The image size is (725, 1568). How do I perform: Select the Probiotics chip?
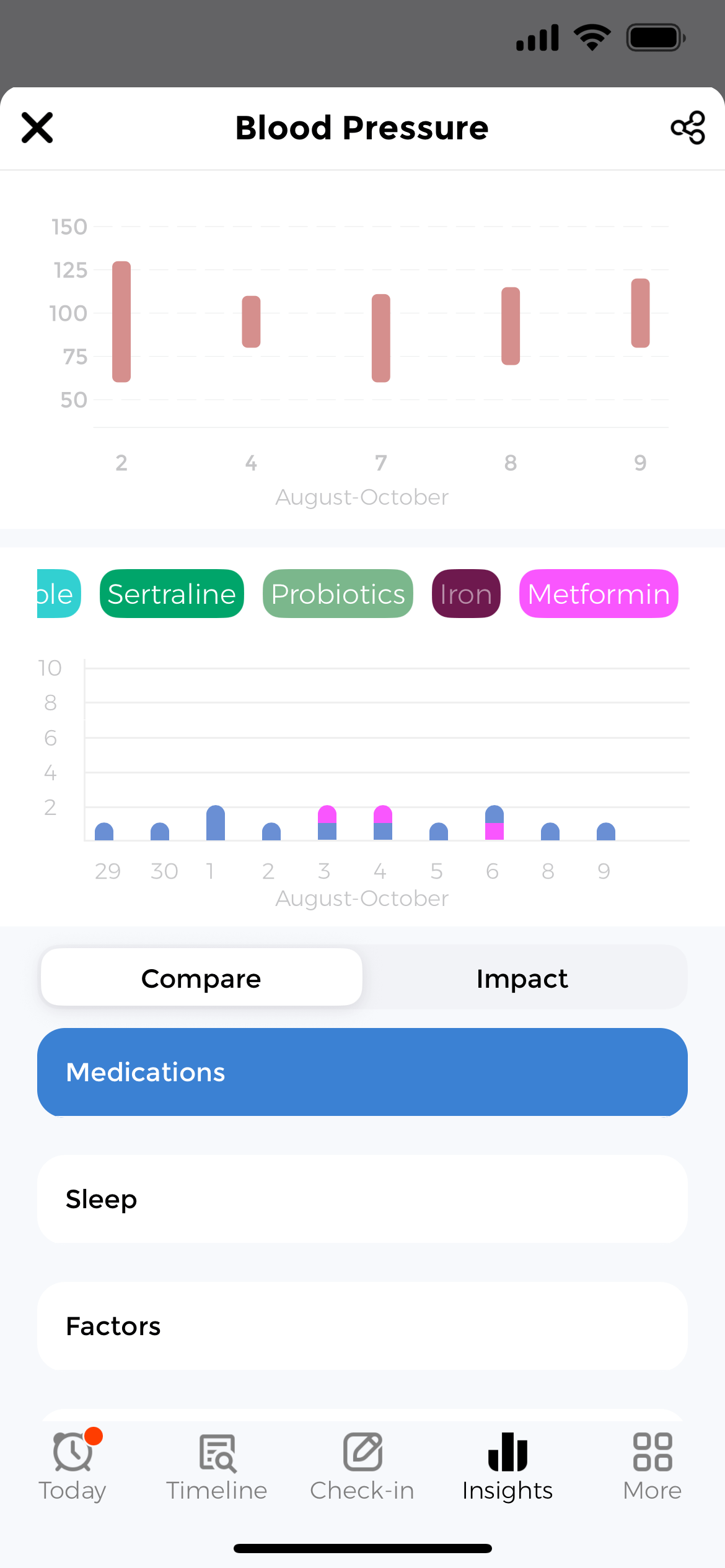click(338, 594)
